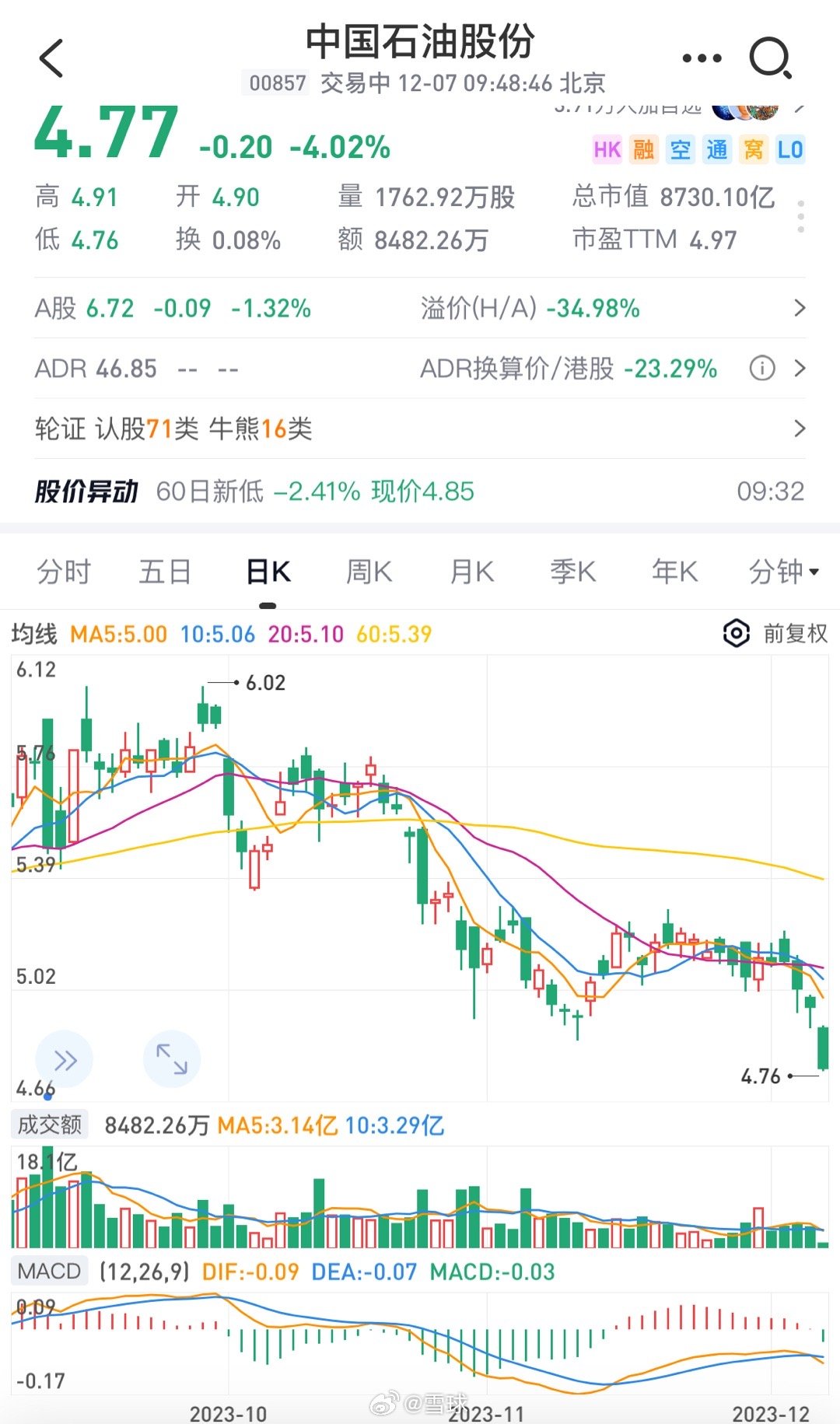Image resolution: width=840 pixels, height=1424 pixels.
Task: Select the 日K chart tab
Action: coord(268,572)
